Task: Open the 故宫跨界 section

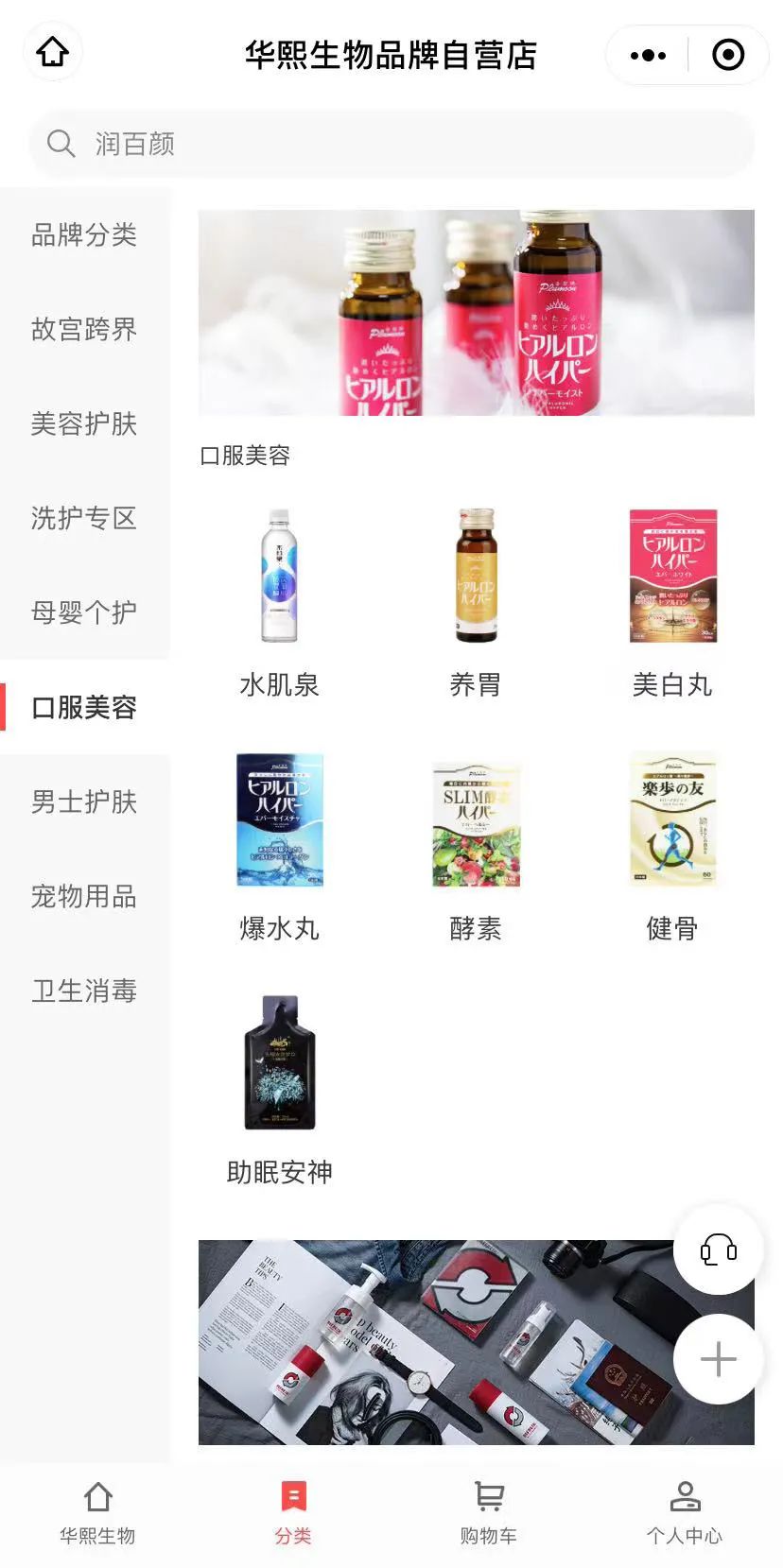Action: click(84, 330)
